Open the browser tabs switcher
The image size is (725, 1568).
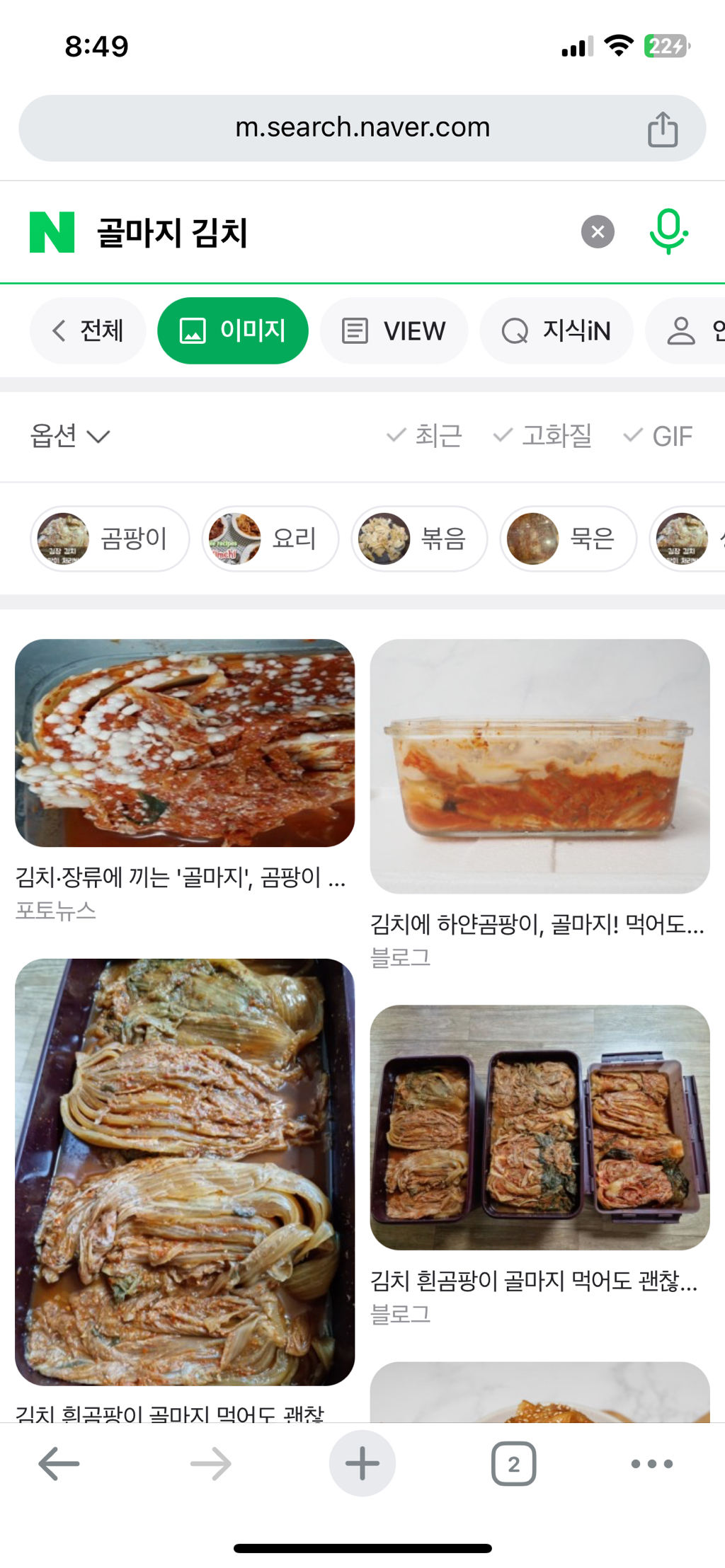point(514,1463)
